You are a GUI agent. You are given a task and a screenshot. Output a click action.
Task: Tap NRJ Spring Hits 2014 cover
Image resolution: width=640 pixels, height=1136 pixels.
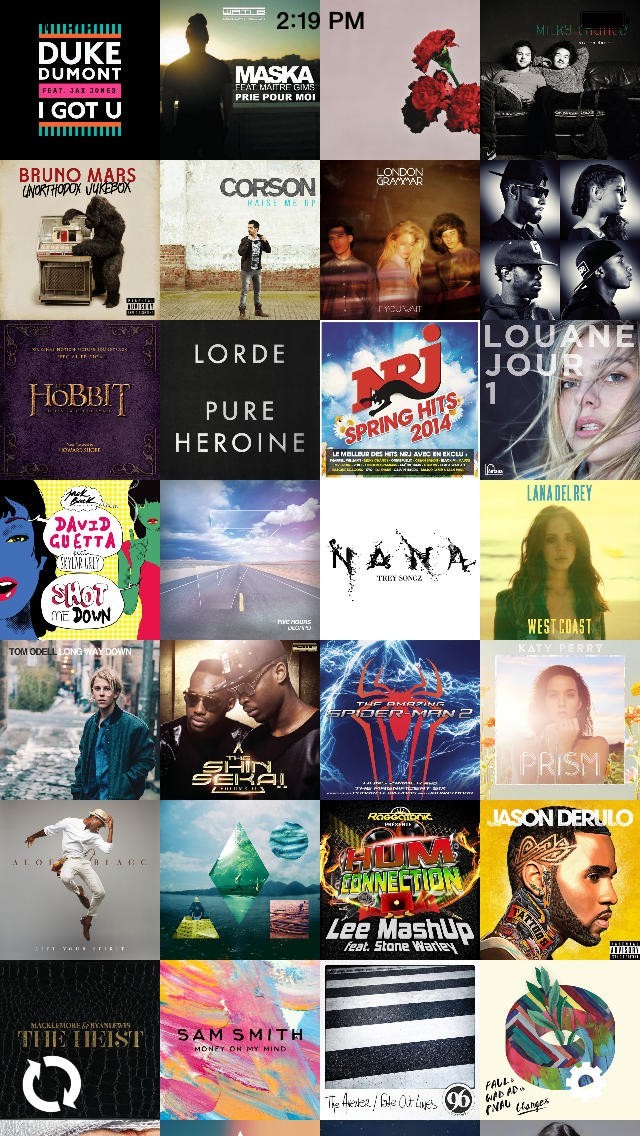click(x=400, y=400)
